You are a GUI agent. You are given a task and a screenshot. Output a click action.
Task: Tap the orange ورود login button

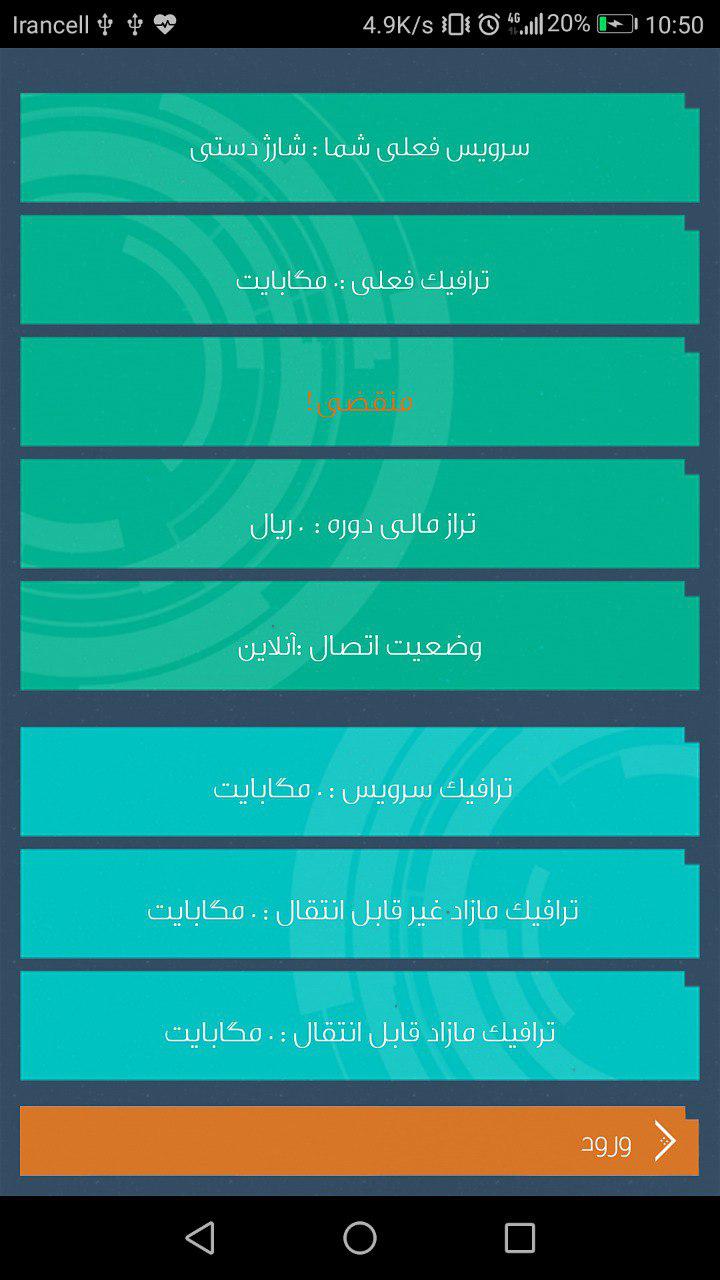click(360, 1141)
